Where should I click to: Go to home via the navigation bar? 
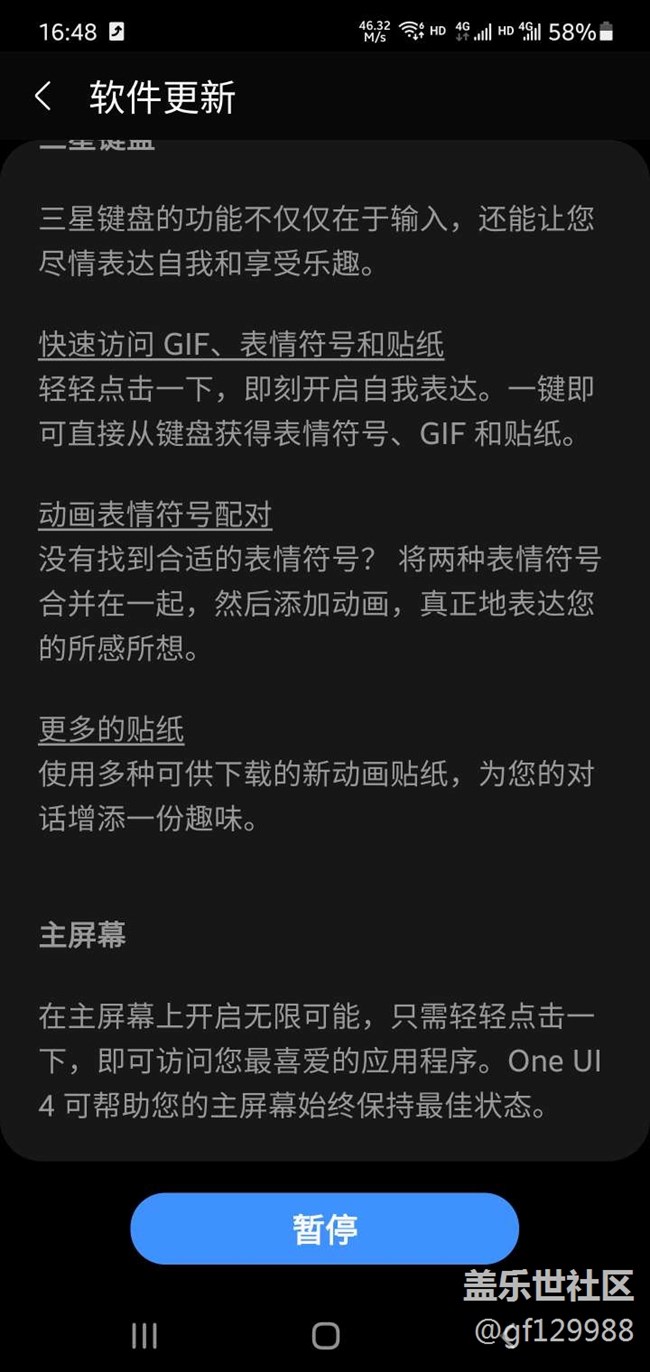point(325,1335)
